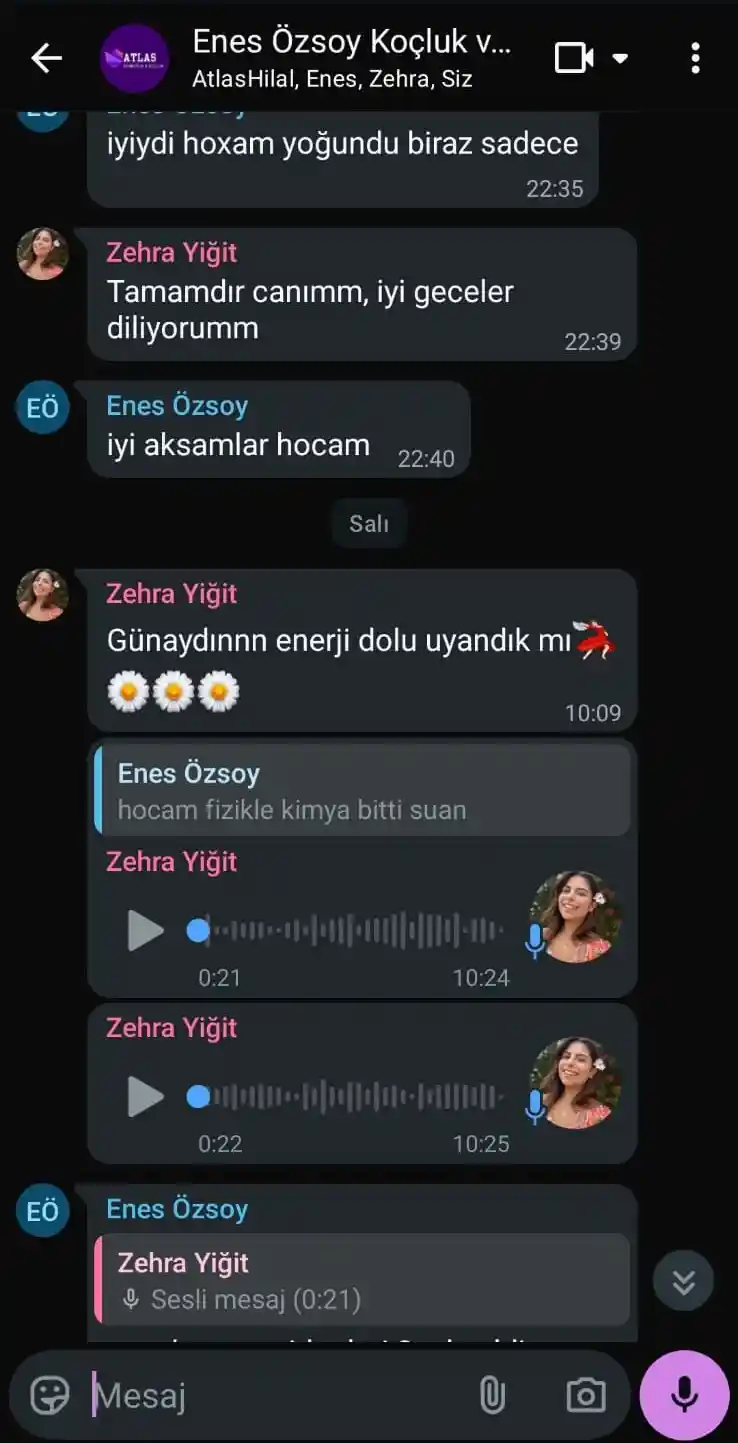Click the attachment paperclip icon

point(492,1394)
